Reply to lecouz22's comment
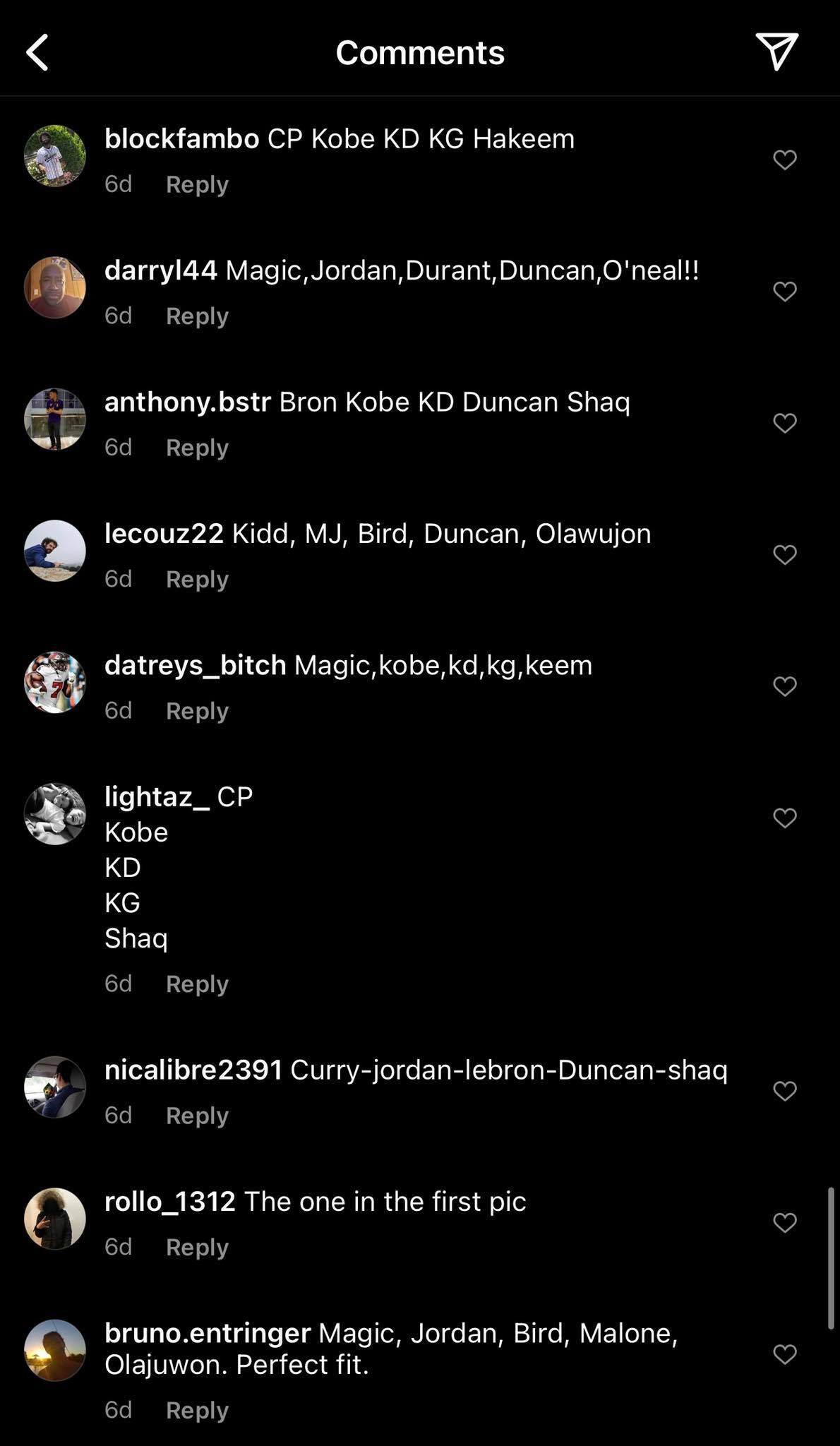The image size is (840, 1446). point(197,579)
